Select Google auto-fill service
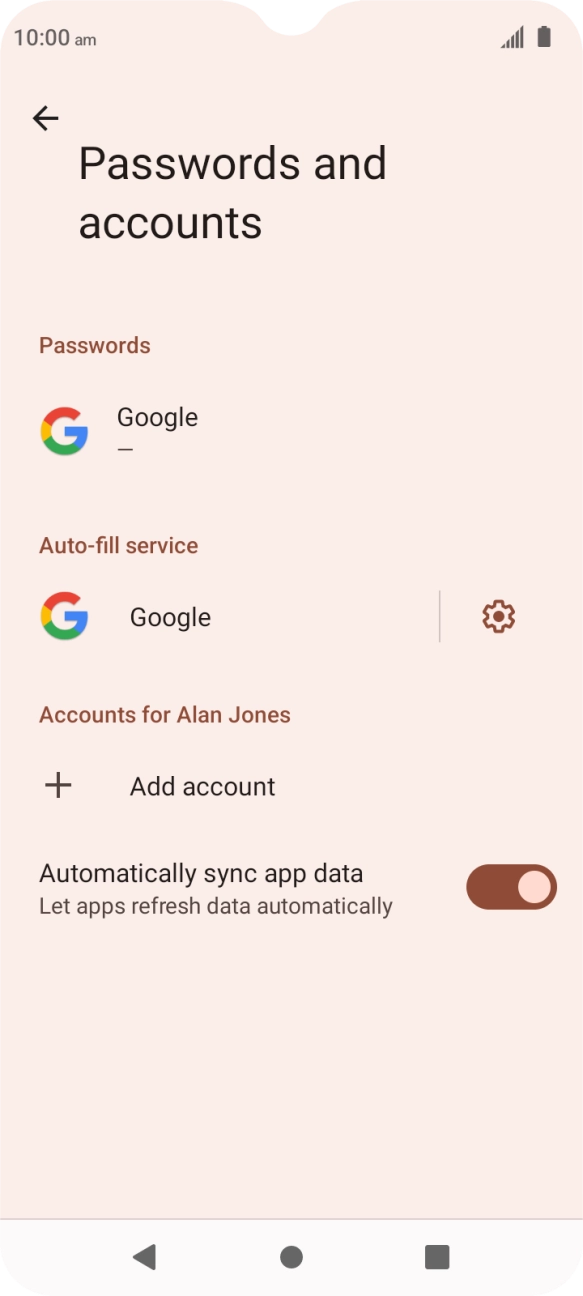This screenshot has height=1296, width=583. pyautogui.click(x=219, y=617)
